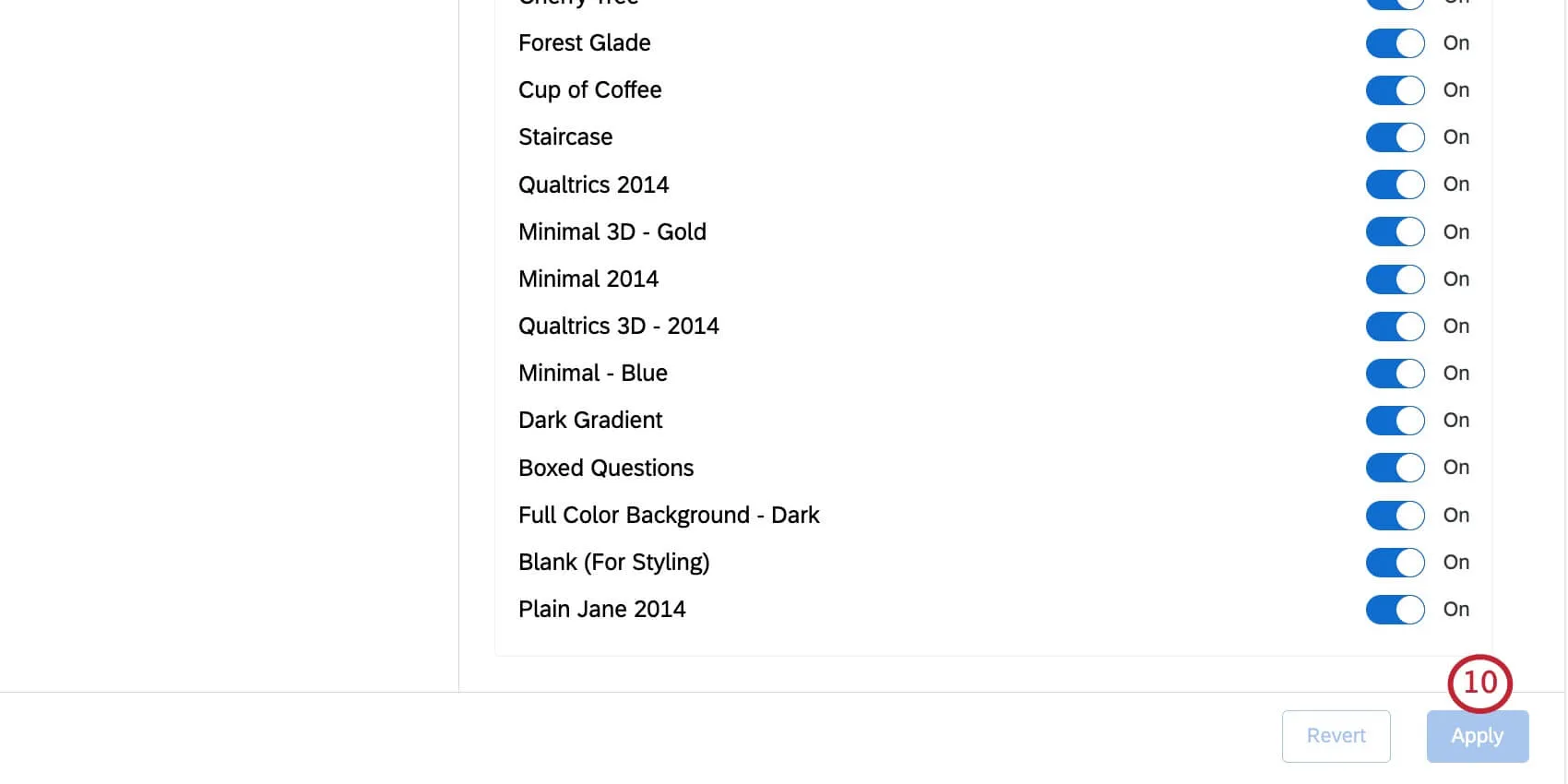Disable the Cup of Coffee theme

point(1395,90)
